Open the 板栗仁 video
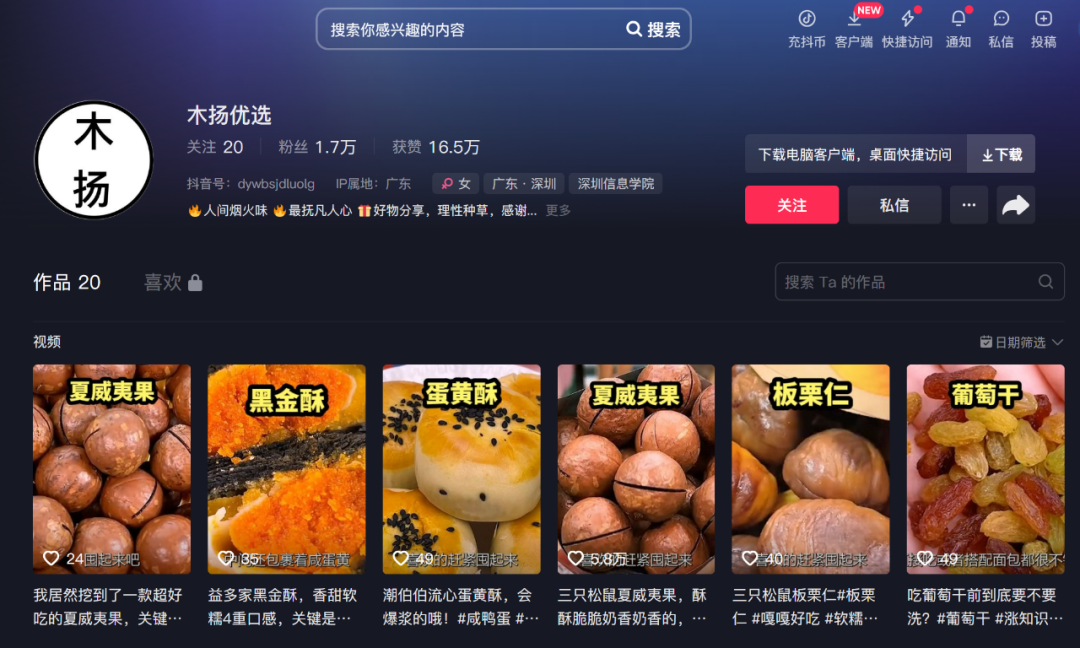This screenshot has width=1080, height=648. (810, 468)
